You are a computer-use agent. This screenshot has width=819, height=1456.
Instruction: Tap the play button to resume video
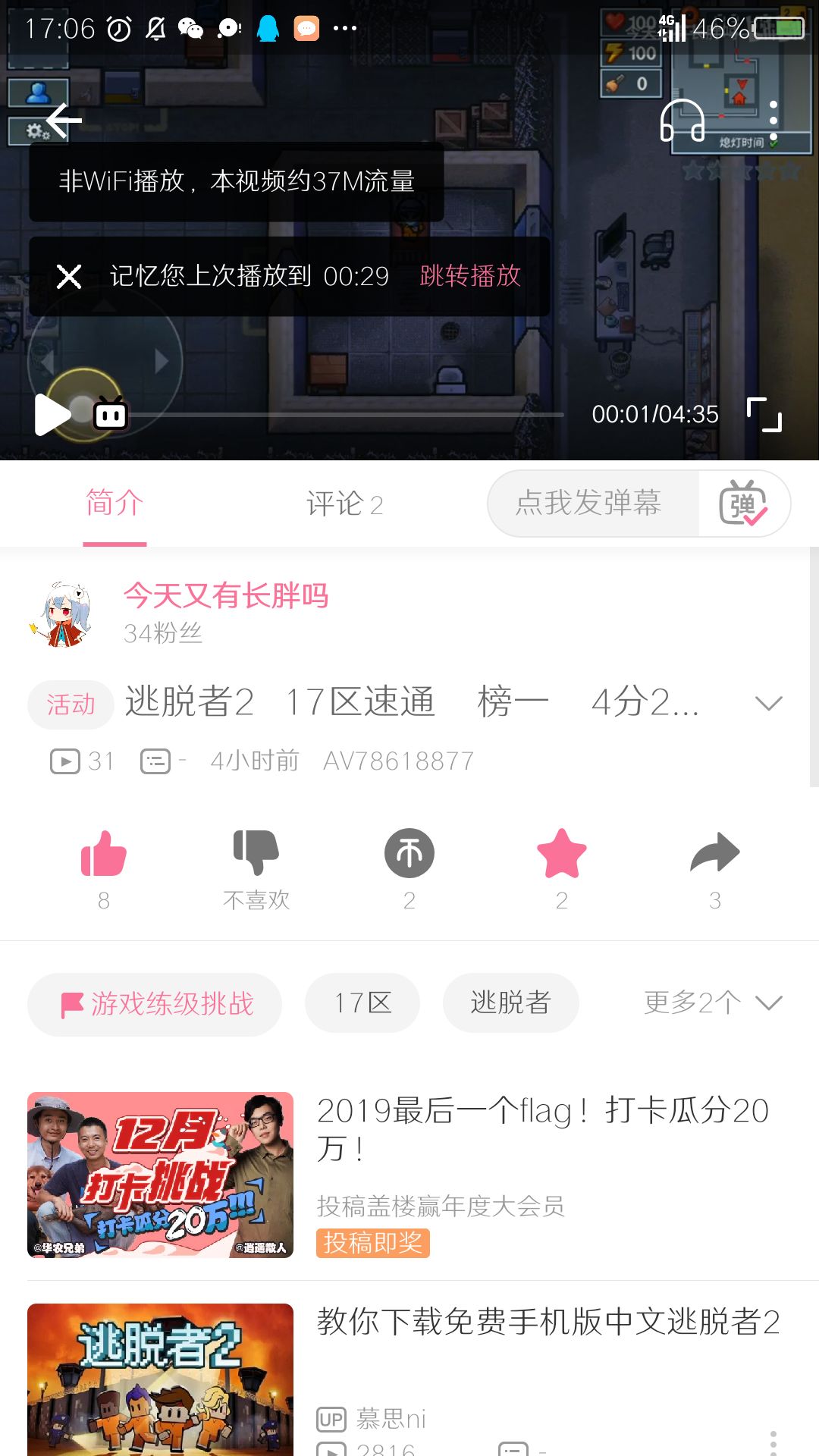[52, 414]
